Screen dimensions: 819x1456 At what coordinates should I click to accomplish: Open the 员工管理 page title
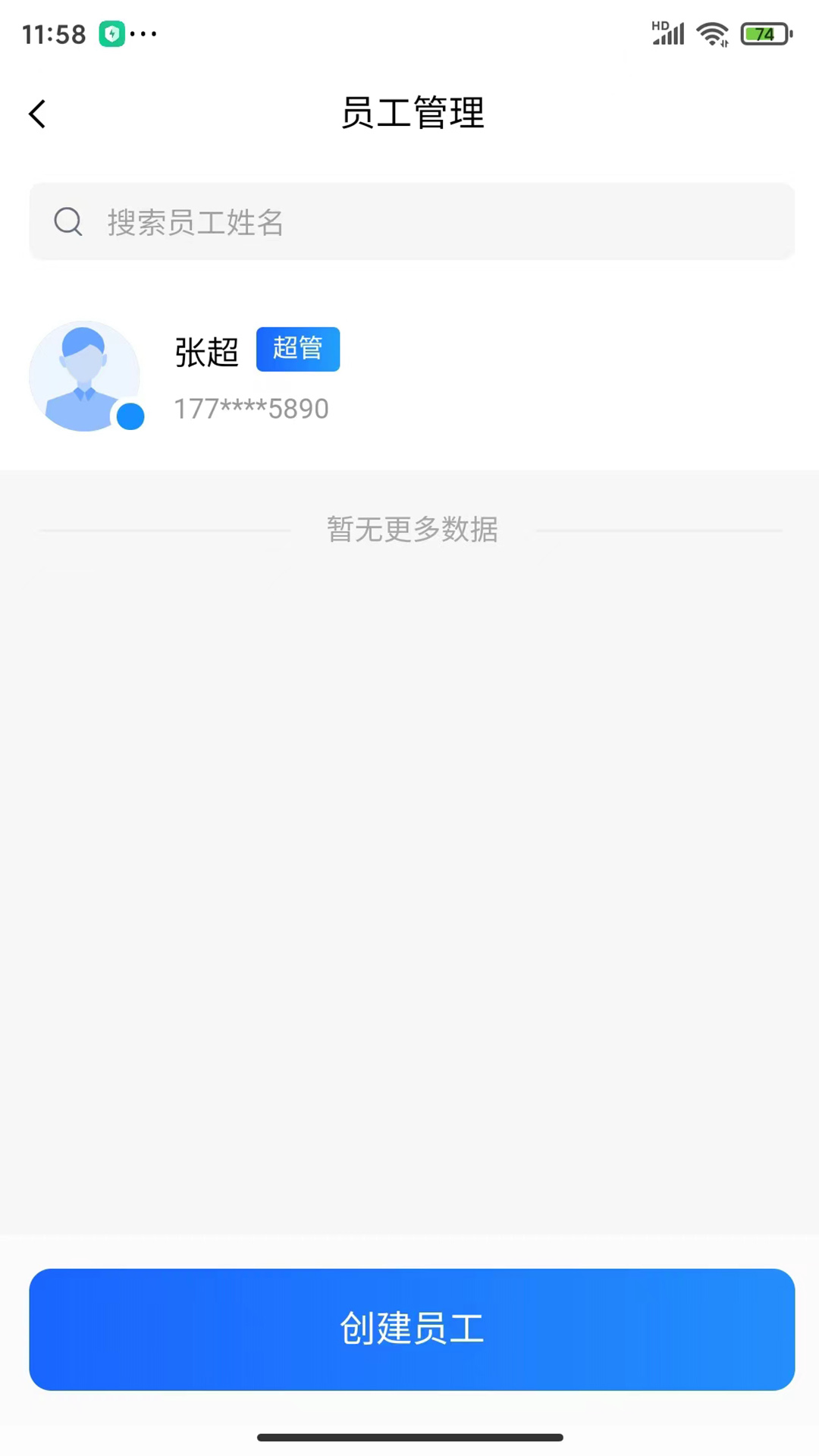412,114
